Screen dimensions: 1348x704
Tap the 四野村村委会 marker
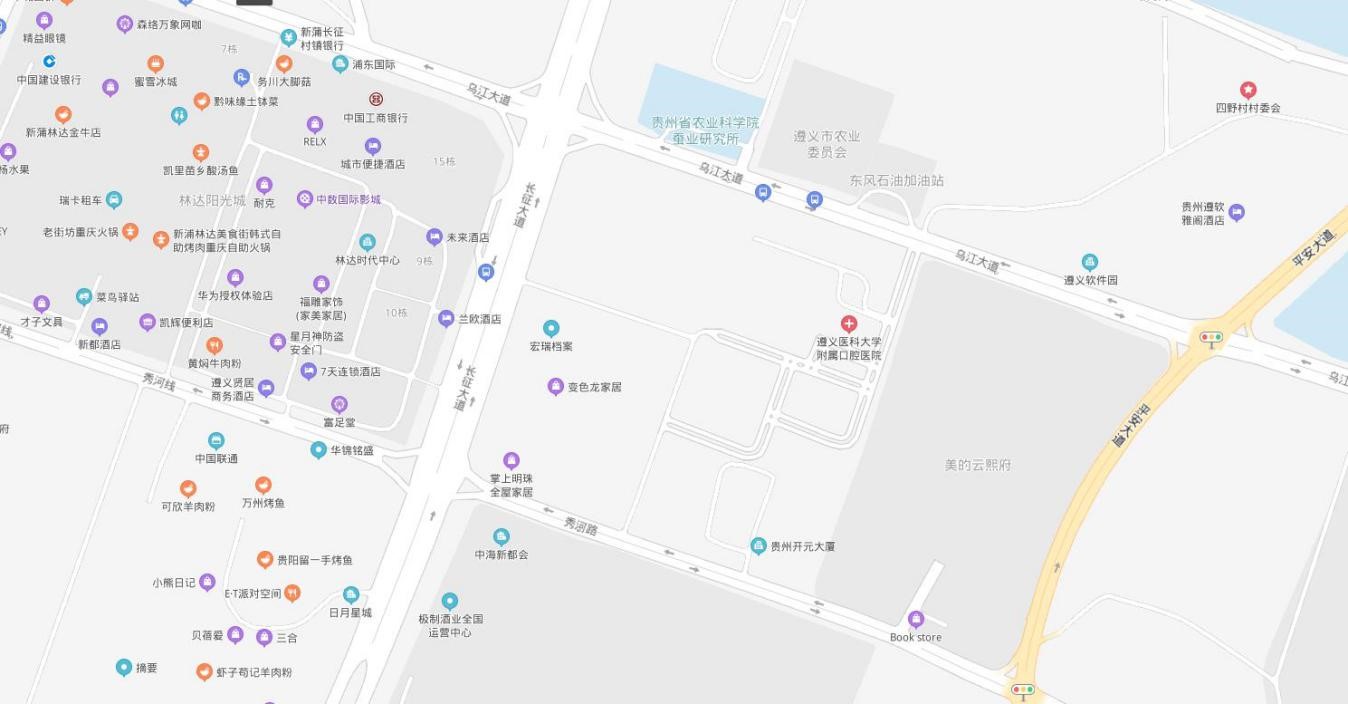click(x=1248, y=90)
